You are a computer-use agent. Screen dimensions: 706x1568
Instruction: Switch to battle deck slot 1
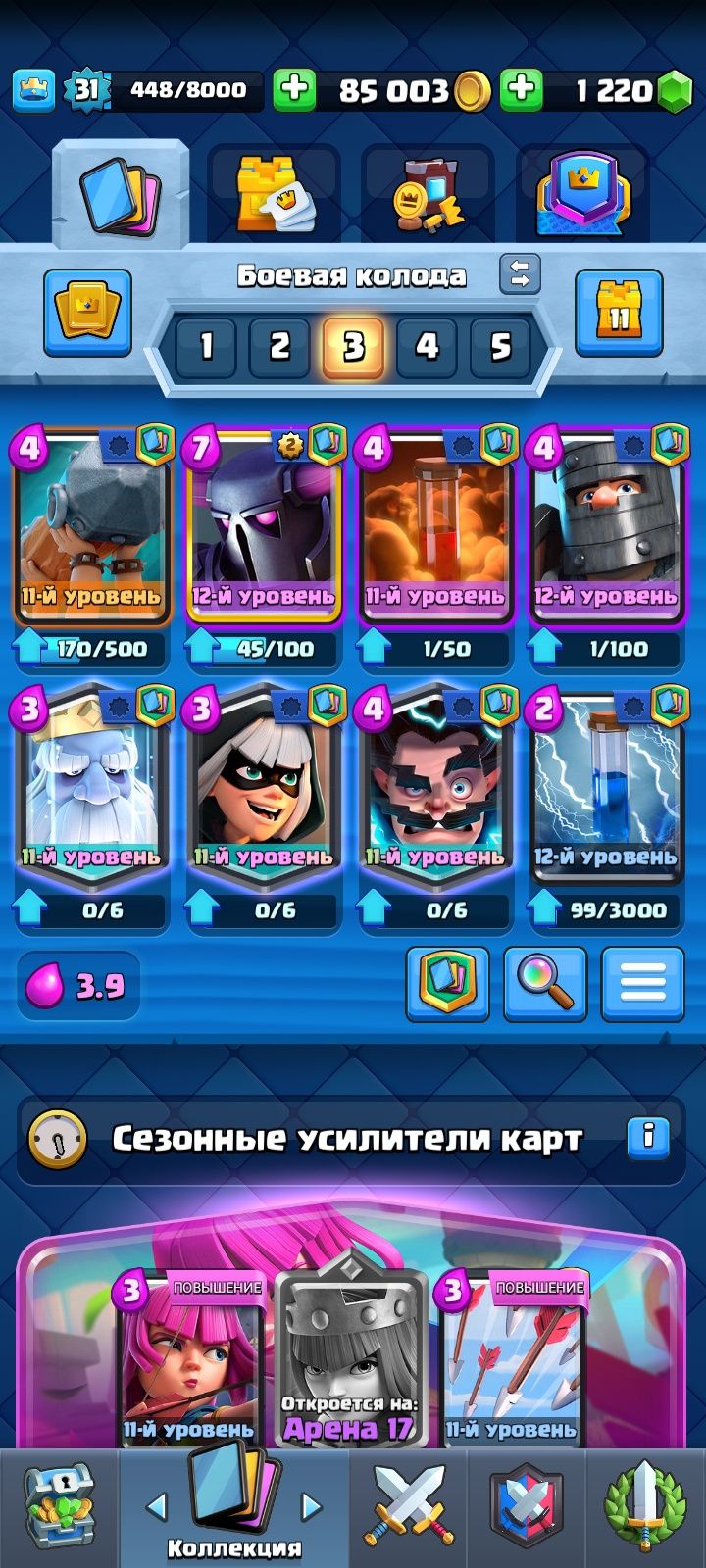206,346
